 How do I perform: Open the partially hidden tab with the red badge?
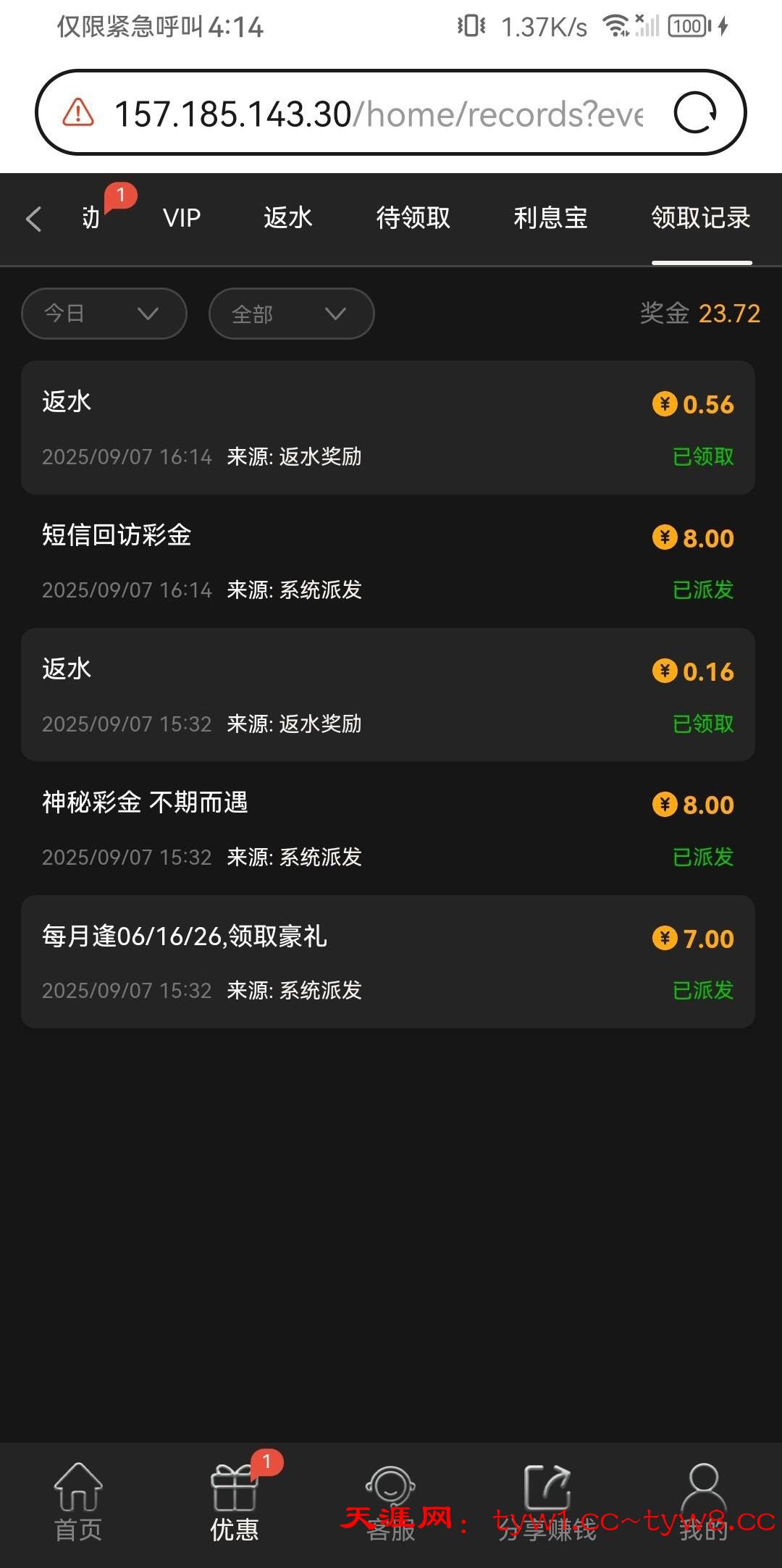tap(93, 217)
